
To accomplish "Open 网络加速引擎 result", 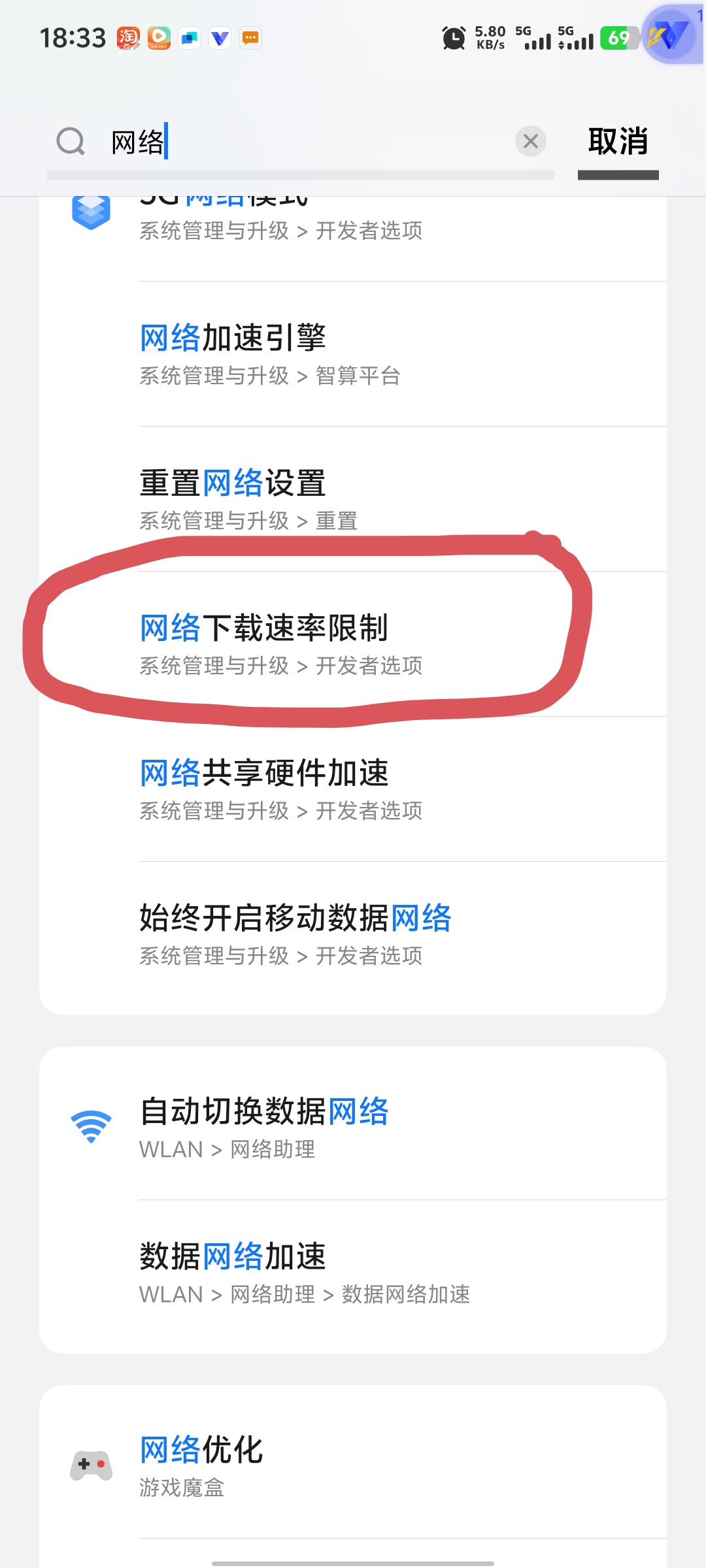I will click(x=353, y=354).
